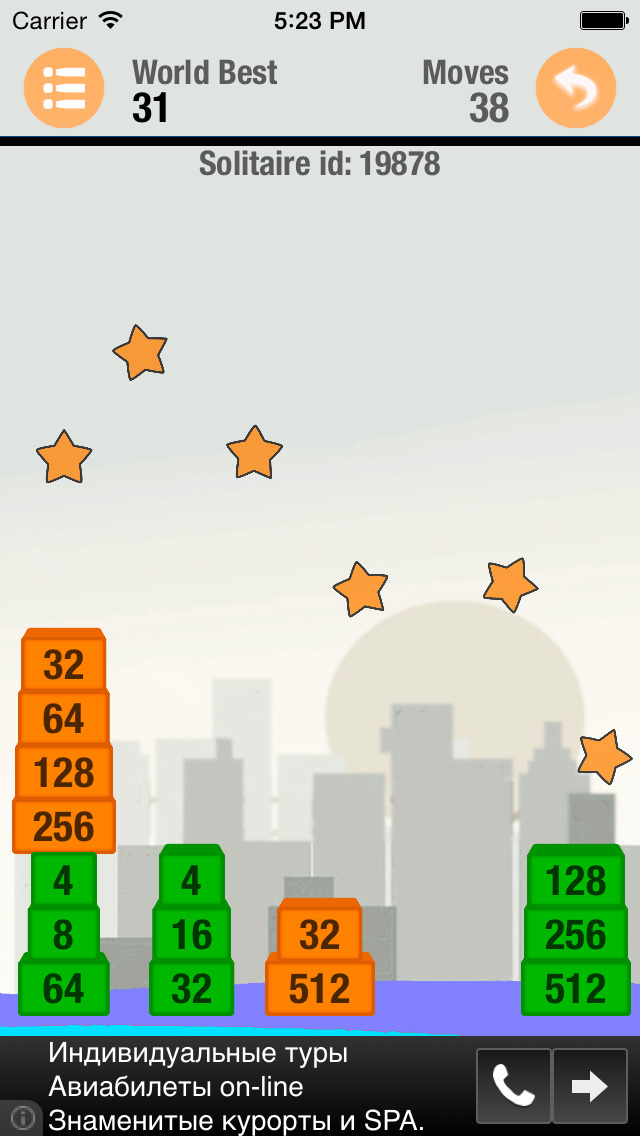Tap the green 128 block on the right stack
This screenshot has height=1136, width=640.
click(576, 880)
